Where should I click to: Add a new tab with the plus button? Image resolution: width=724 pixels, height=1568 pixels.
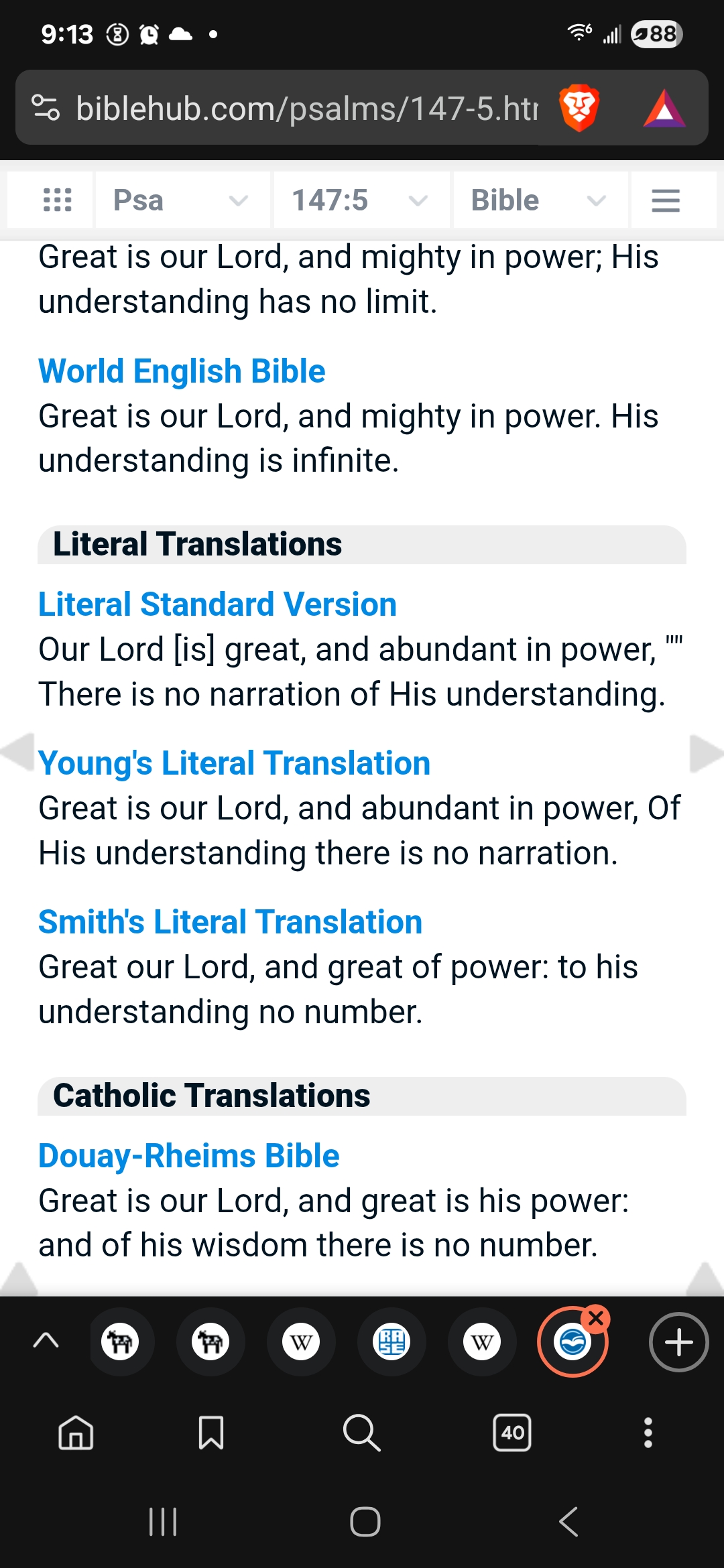click(x=678, y=1342)
